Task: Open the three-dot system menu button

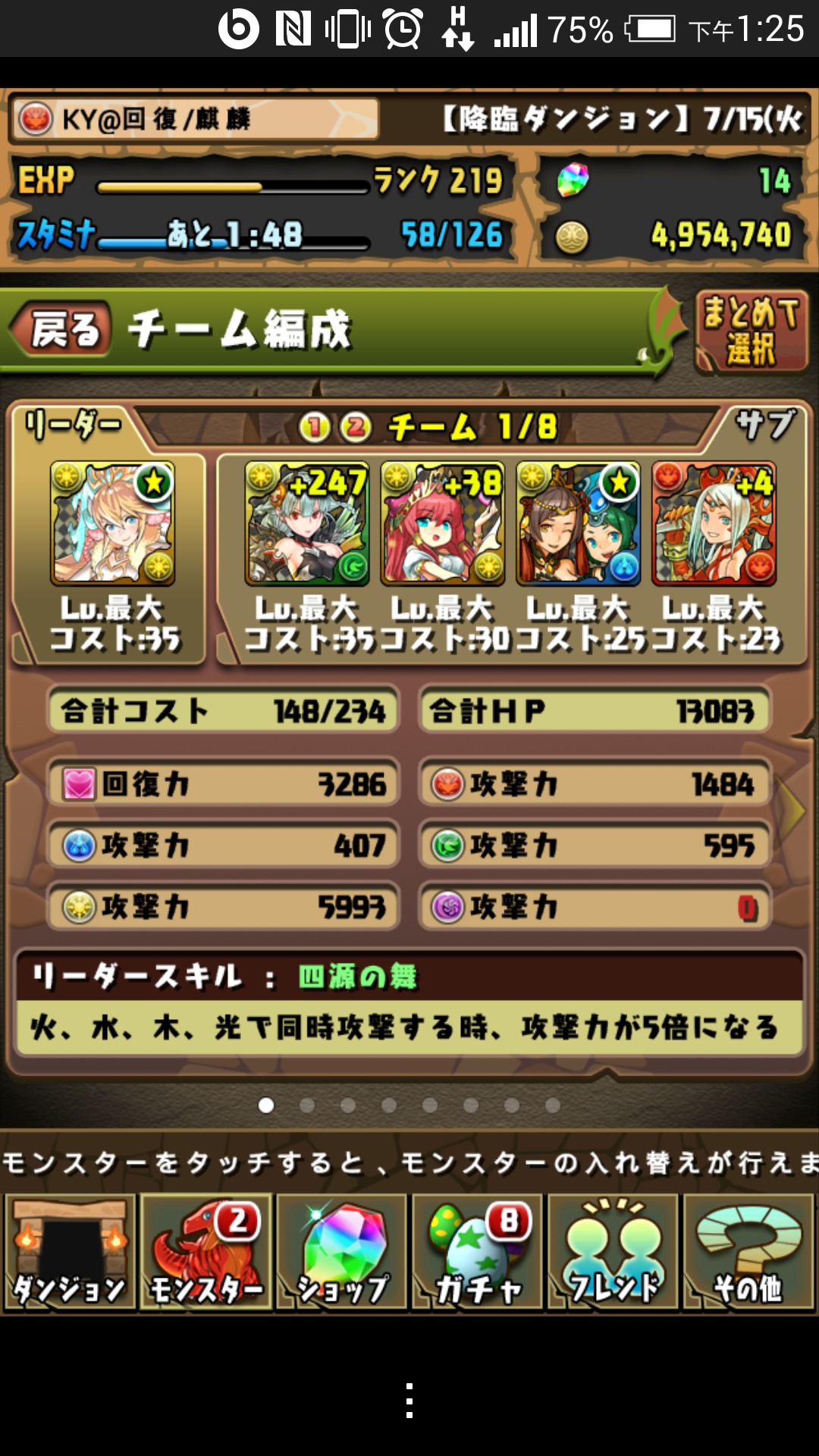Action: [x=409, y=1400]
